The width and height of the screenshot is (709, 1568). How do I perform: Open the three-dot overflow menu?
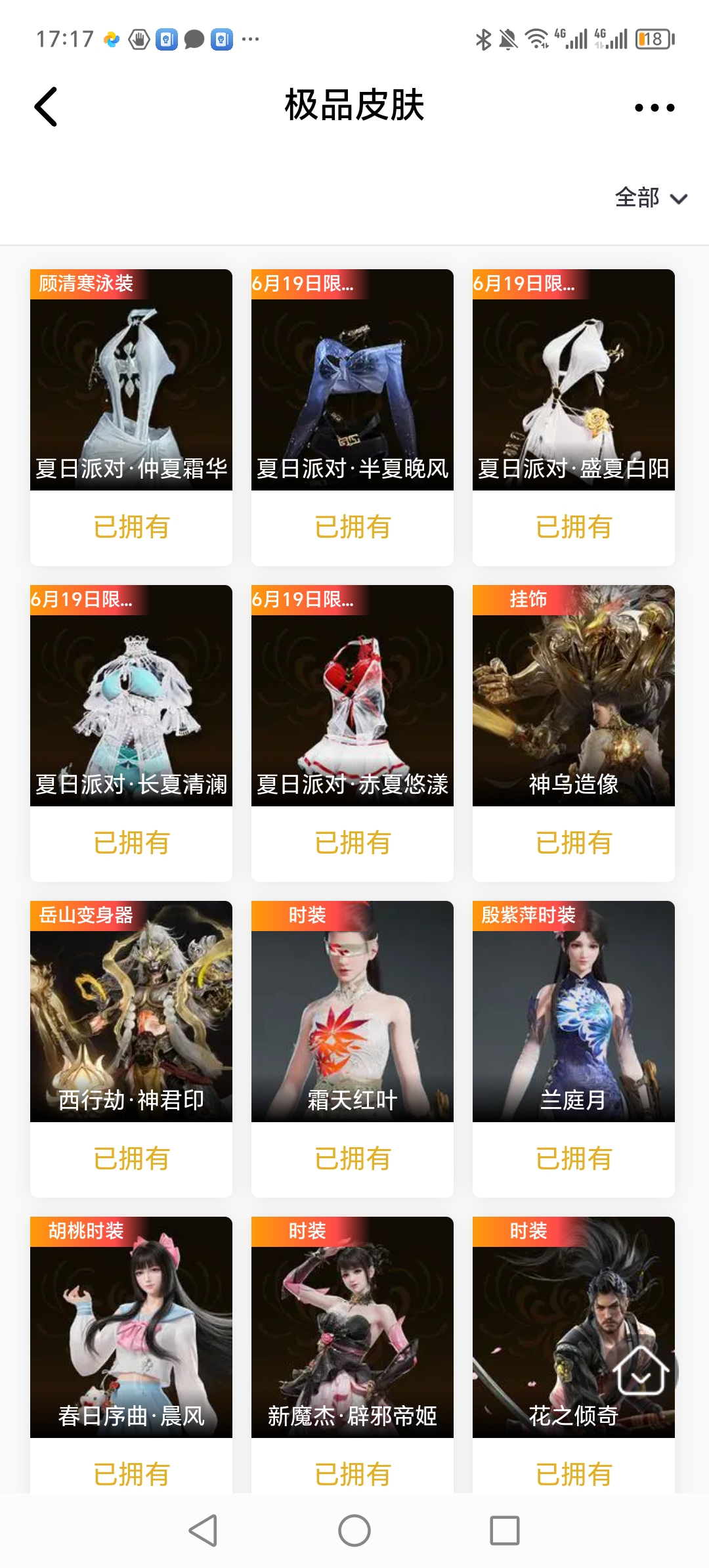654,108
